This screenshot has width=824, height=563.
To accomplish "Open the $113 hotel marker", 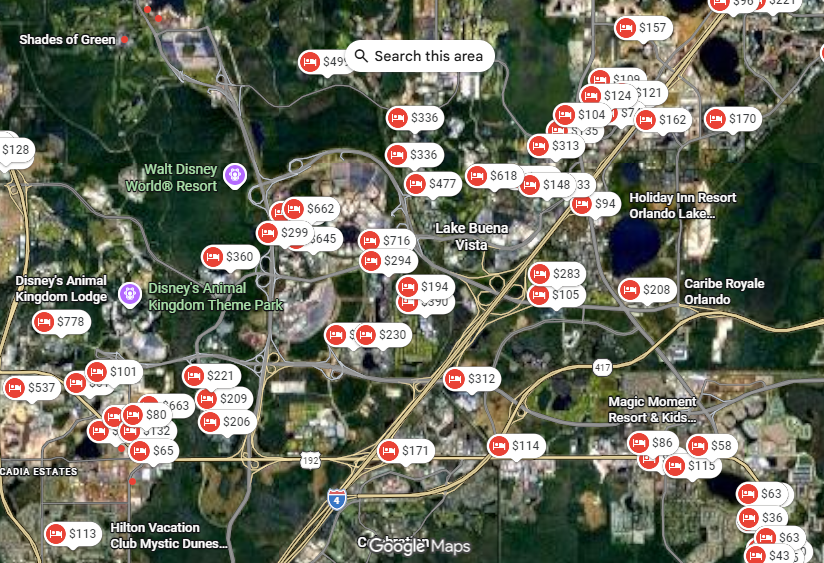I will coord(73,534).
